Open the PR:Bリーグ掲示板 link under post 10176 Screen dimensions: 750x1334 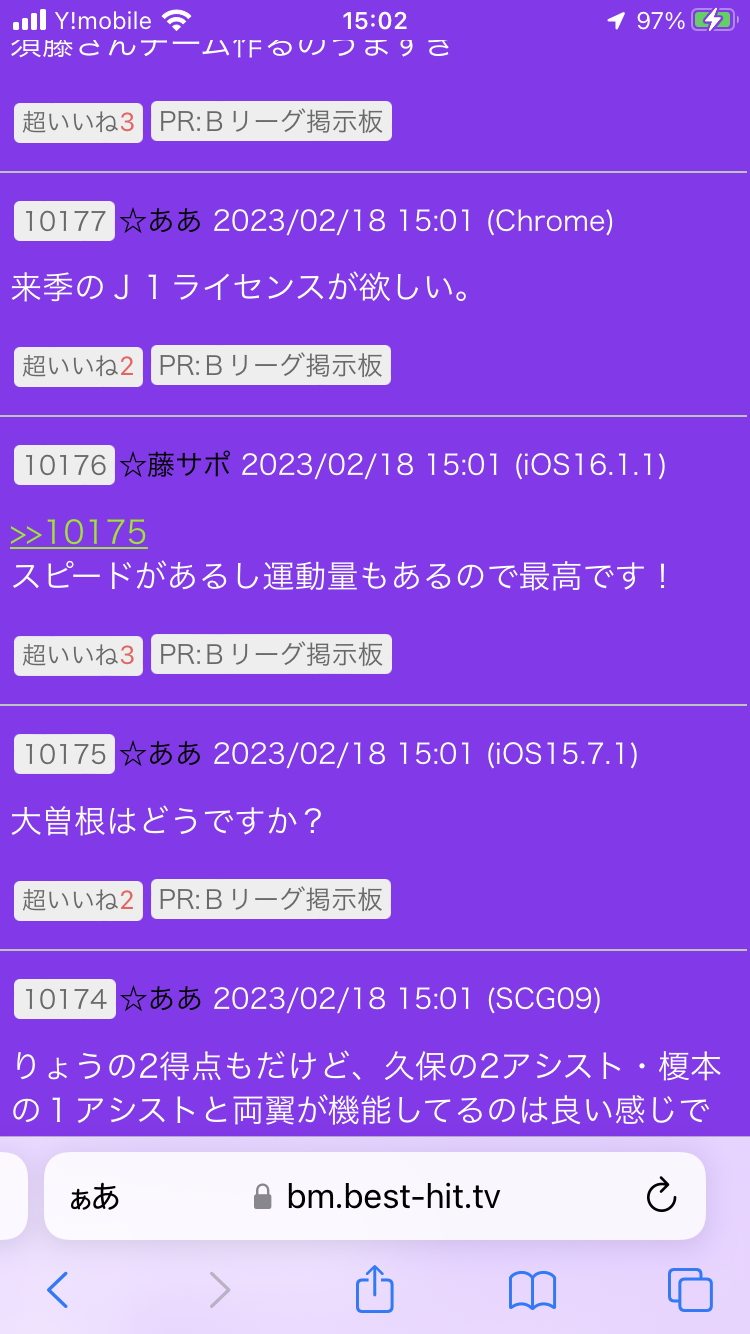pos(271,655)
